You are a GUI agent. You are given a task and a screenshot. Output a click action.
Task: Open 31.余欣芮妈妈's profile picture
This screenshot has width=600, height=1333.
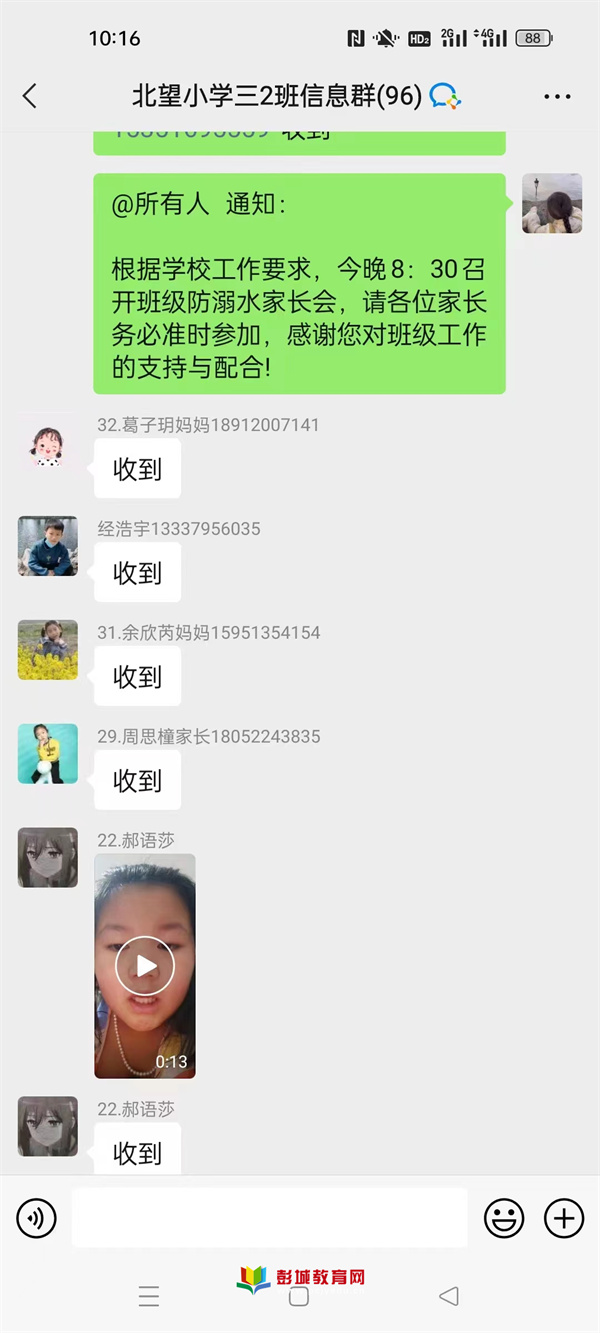click(47, 650)
